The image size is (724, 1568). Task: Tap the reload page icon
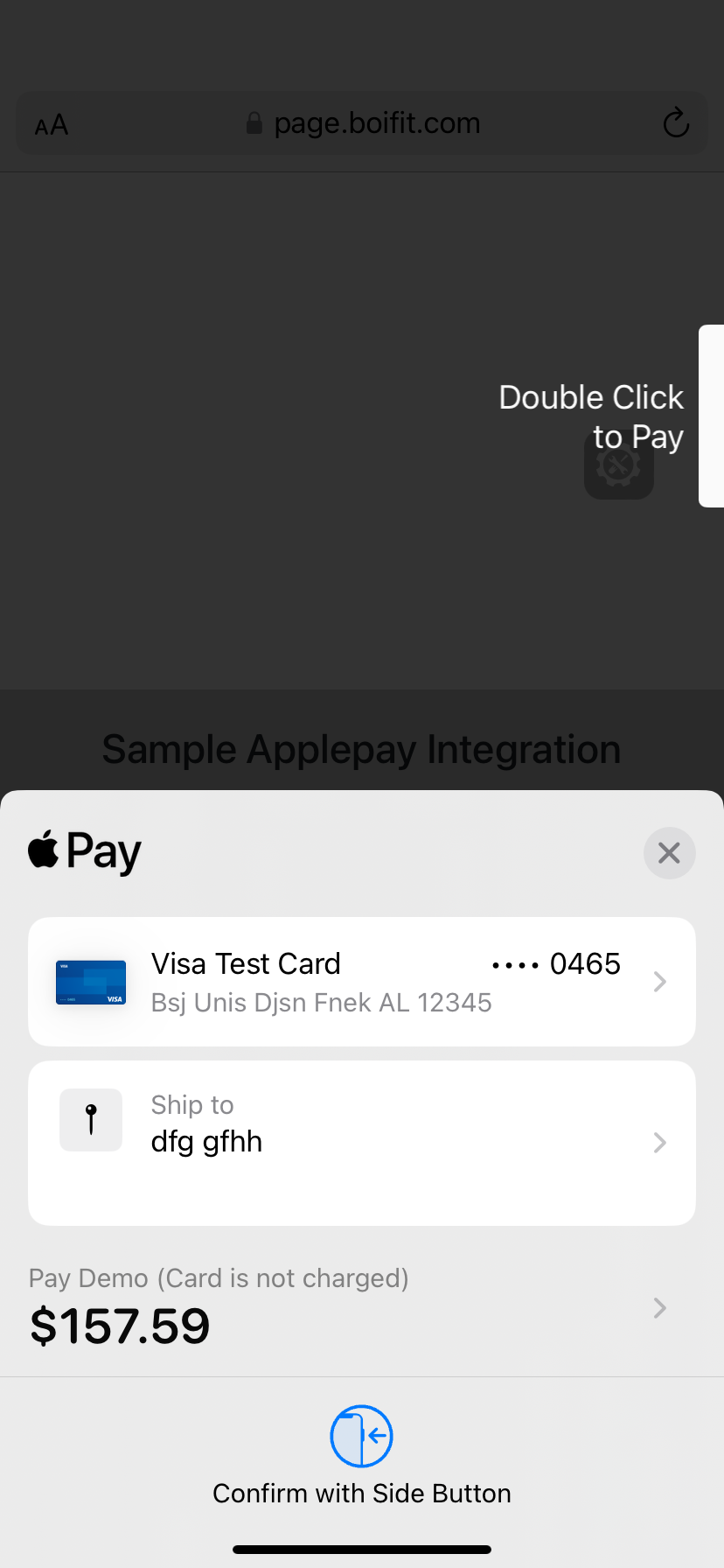tap(675, 122)
